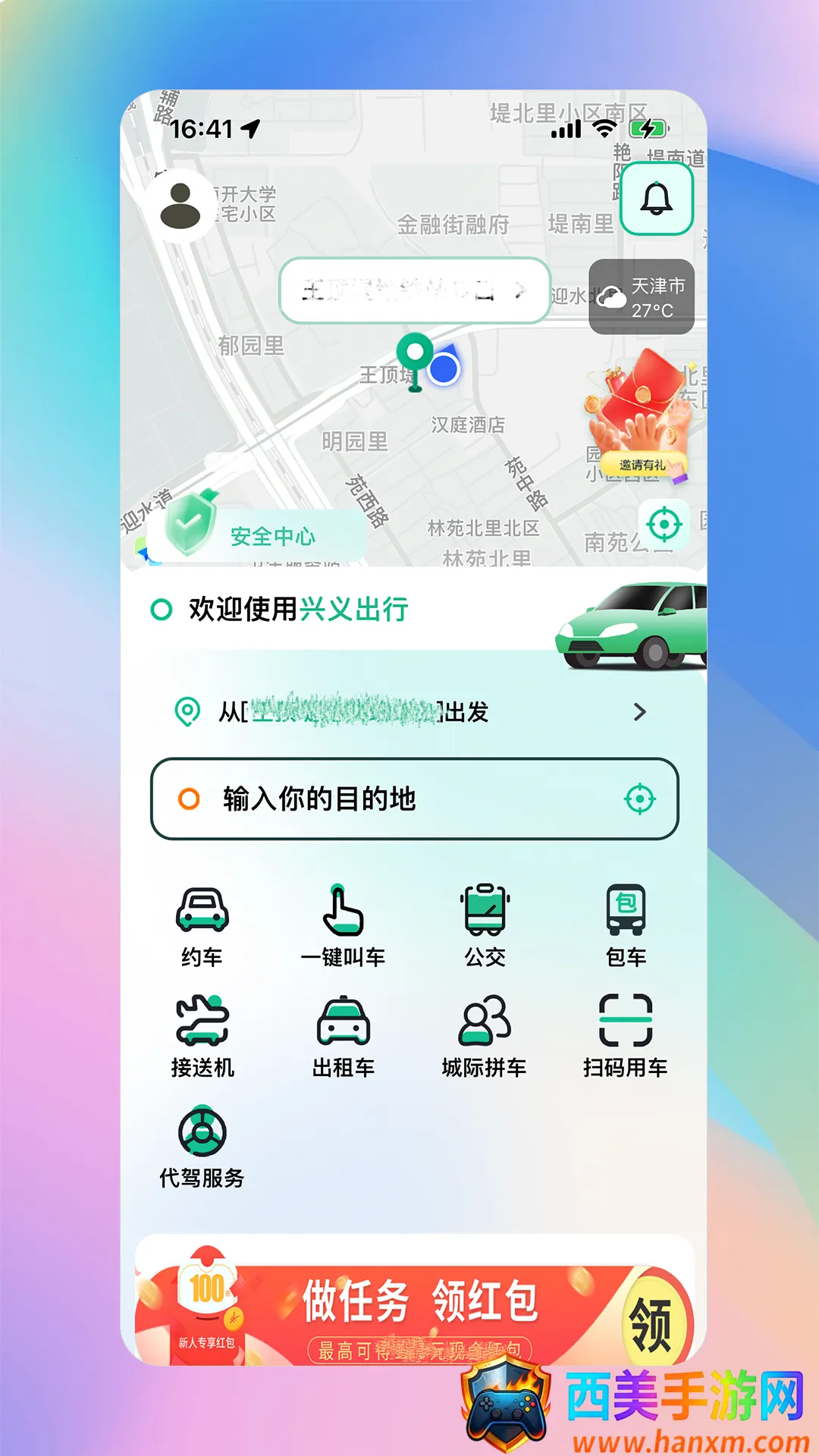Open 安全中心 safety center
Image resolution: width=819 pixels, height=1456 pixels.
256,535
